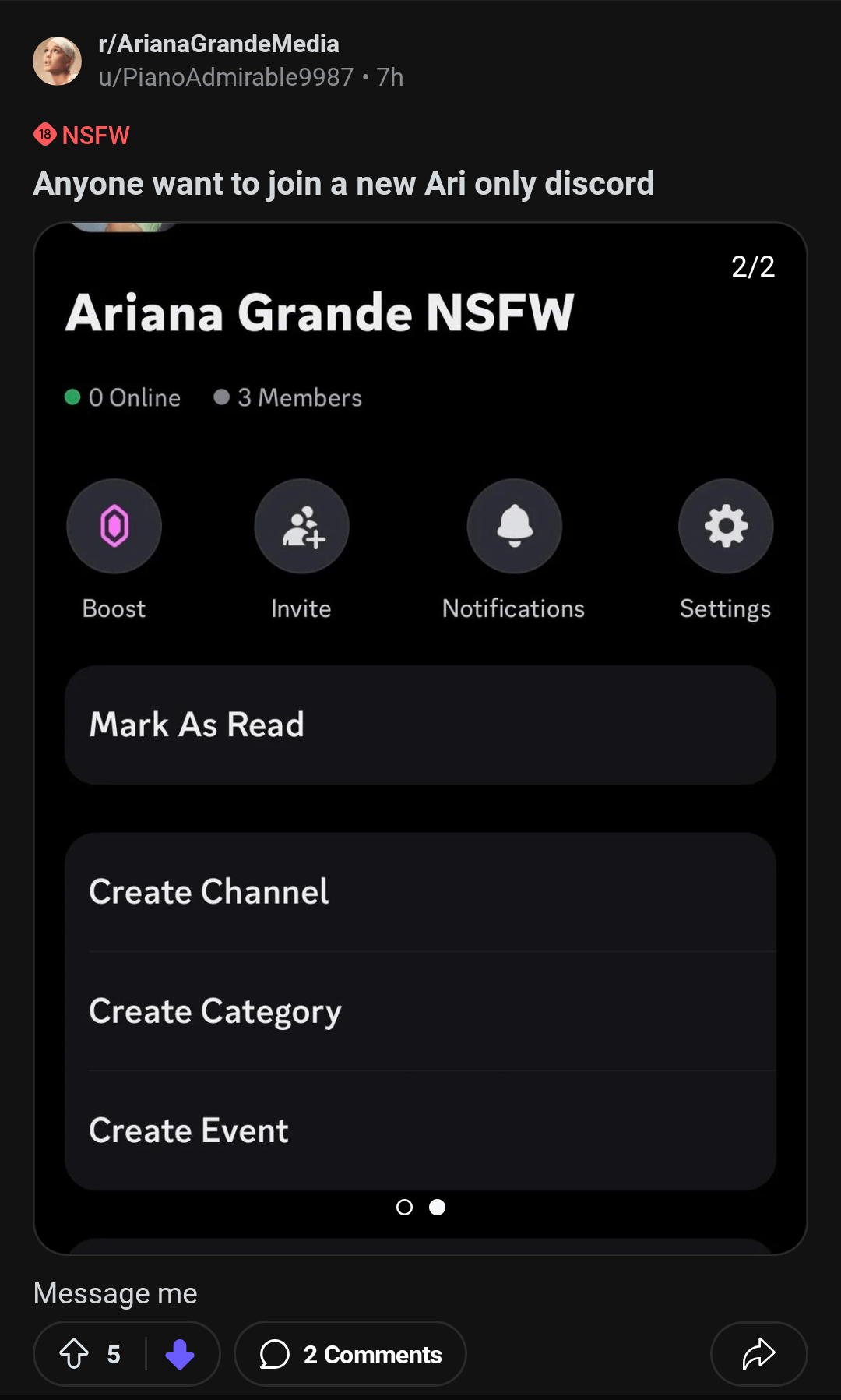Image resolution: width=841 pixels, height=1400 pixels.
Task: Click the subreddit avatar thumbnail
Action: (x=57, y=60)
